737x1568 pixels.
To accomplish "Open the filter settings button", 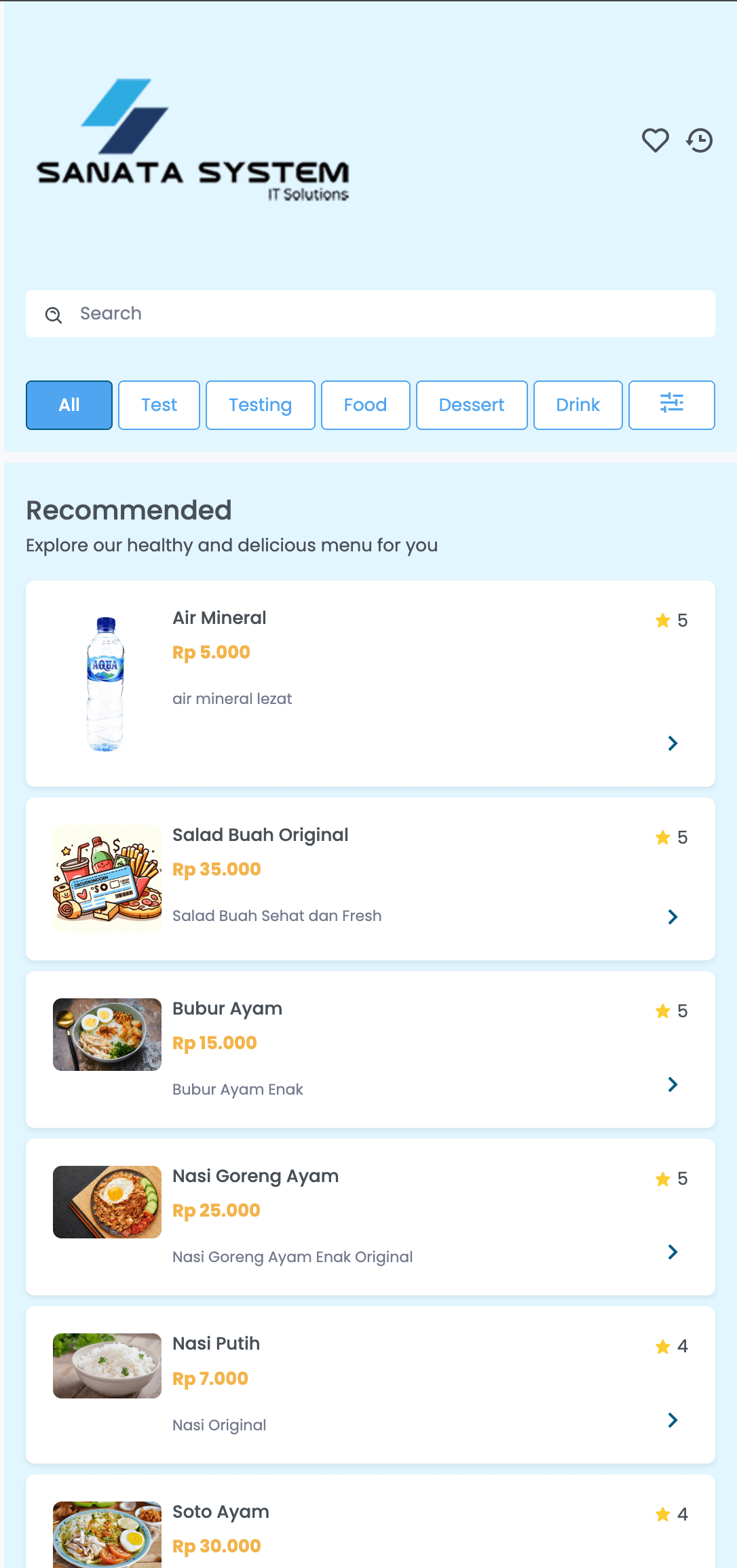I will point(671,405).
